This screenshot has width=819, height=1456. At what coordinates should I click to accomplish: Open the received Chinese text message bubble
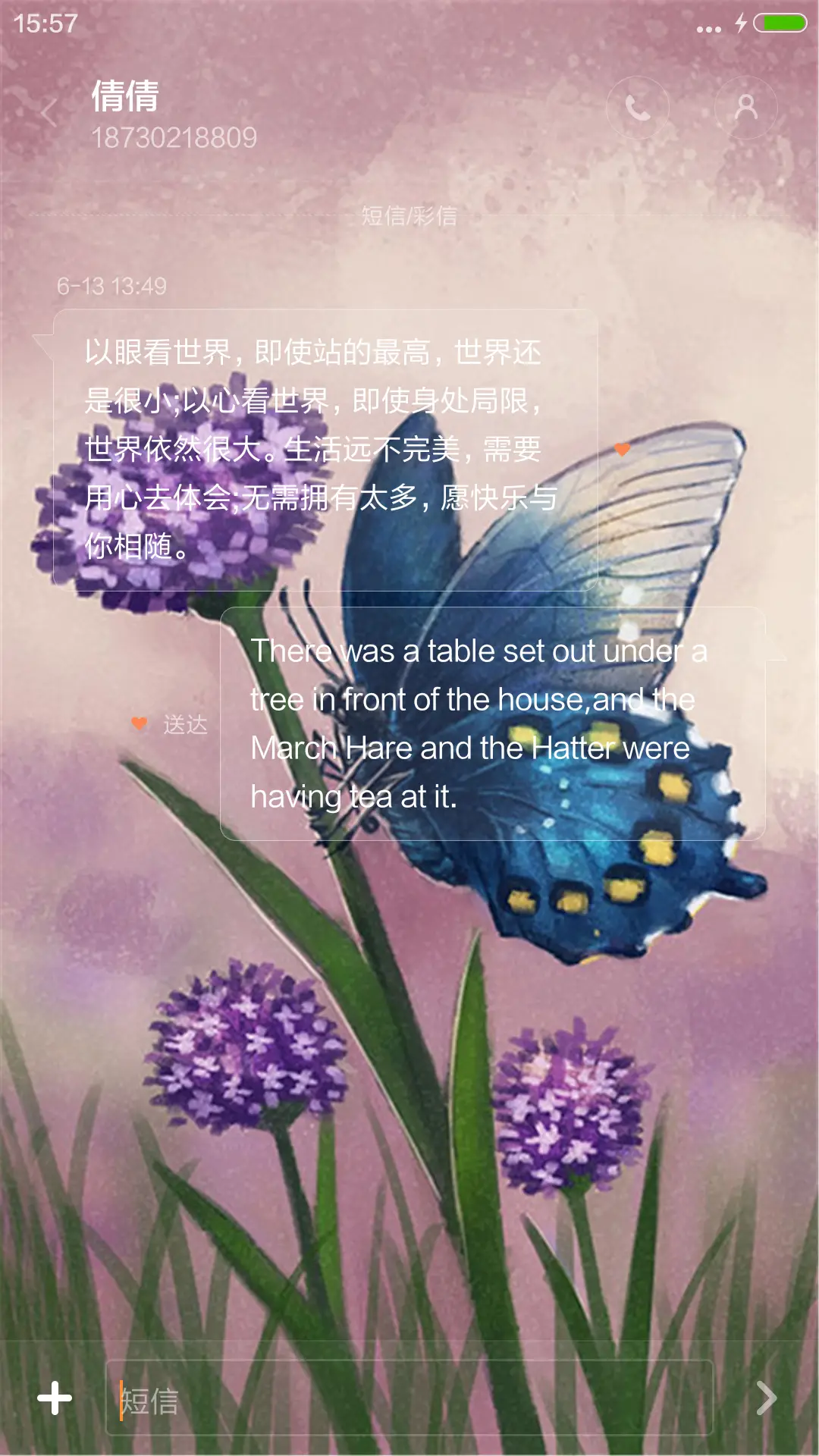pos(326,450)
